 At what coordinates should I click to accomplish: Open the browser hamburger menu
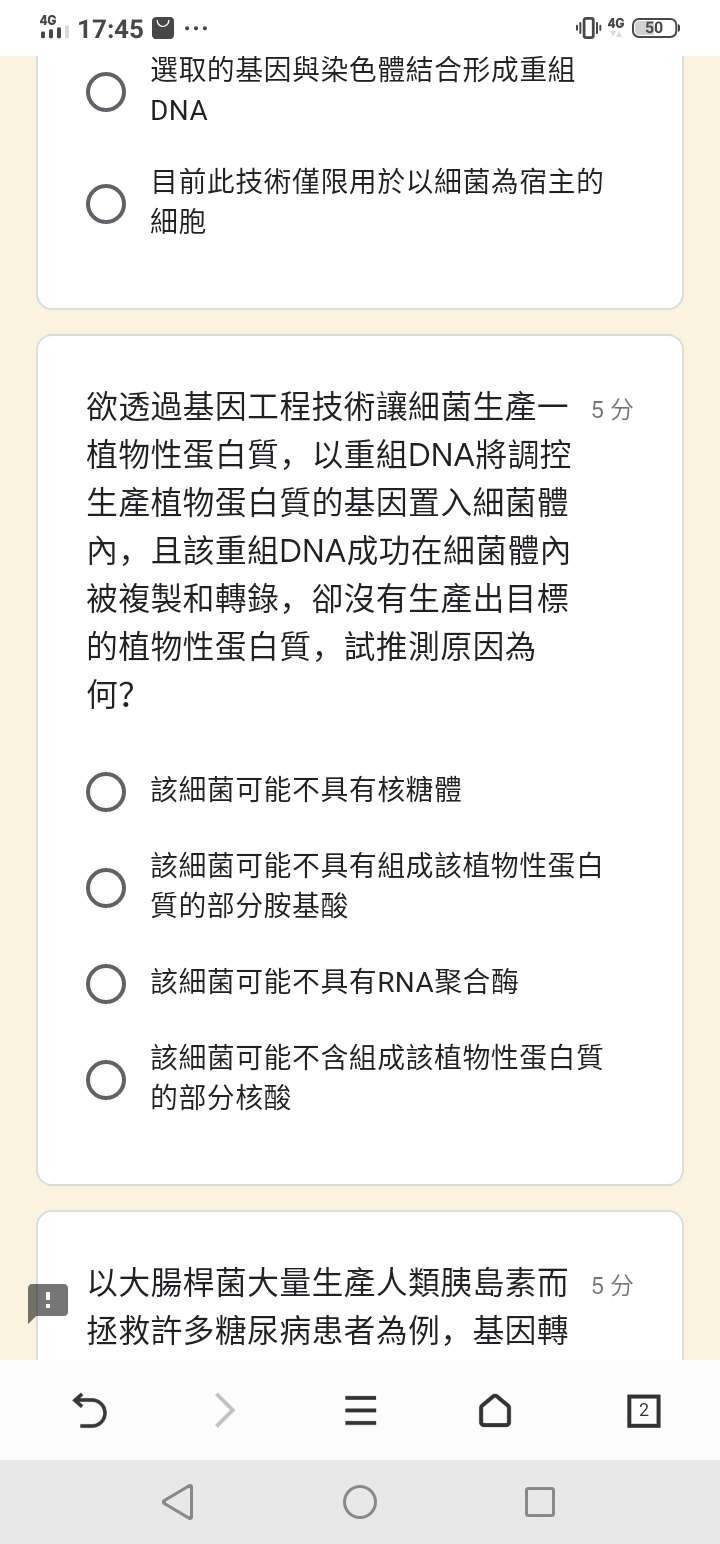[x=360, y=1410]
